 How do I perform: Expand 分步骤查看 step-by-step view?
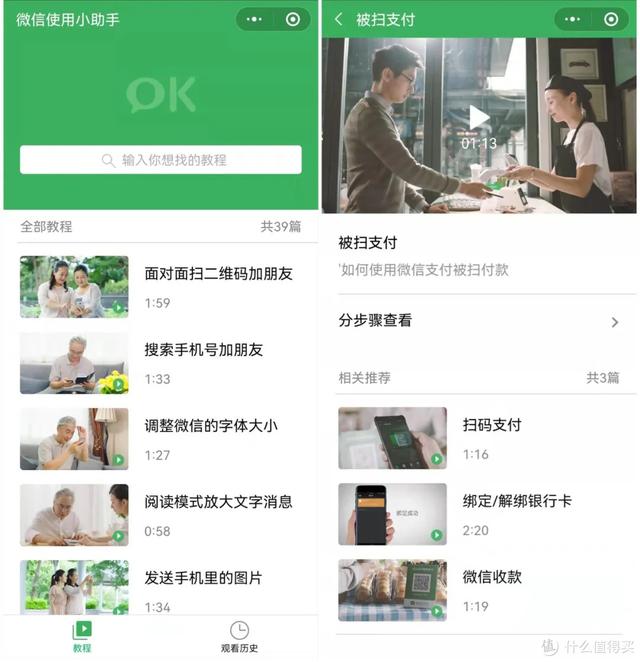pyautogui.click(x=478, y=321)
